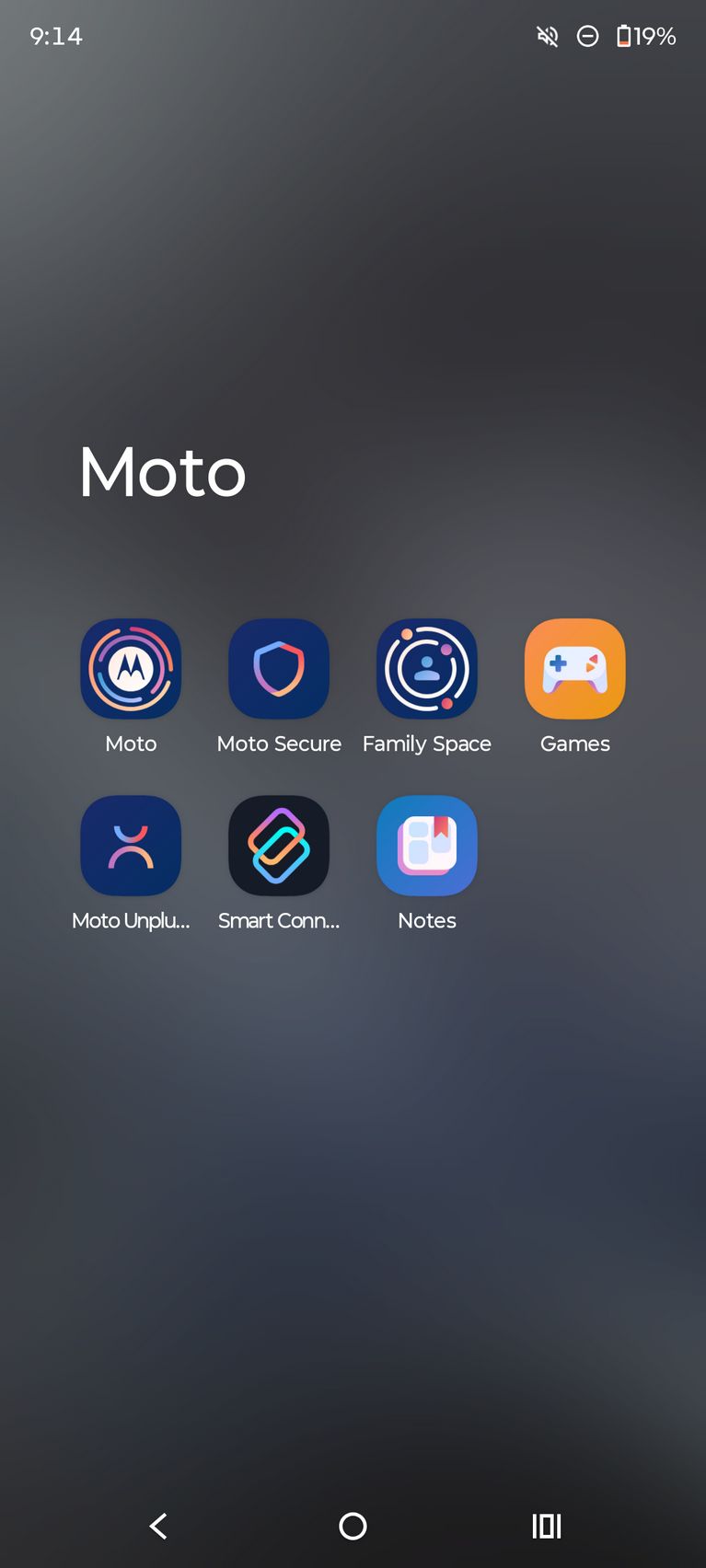
Task: Rename the Moto folder title
Action: click(x=163, y=472)
